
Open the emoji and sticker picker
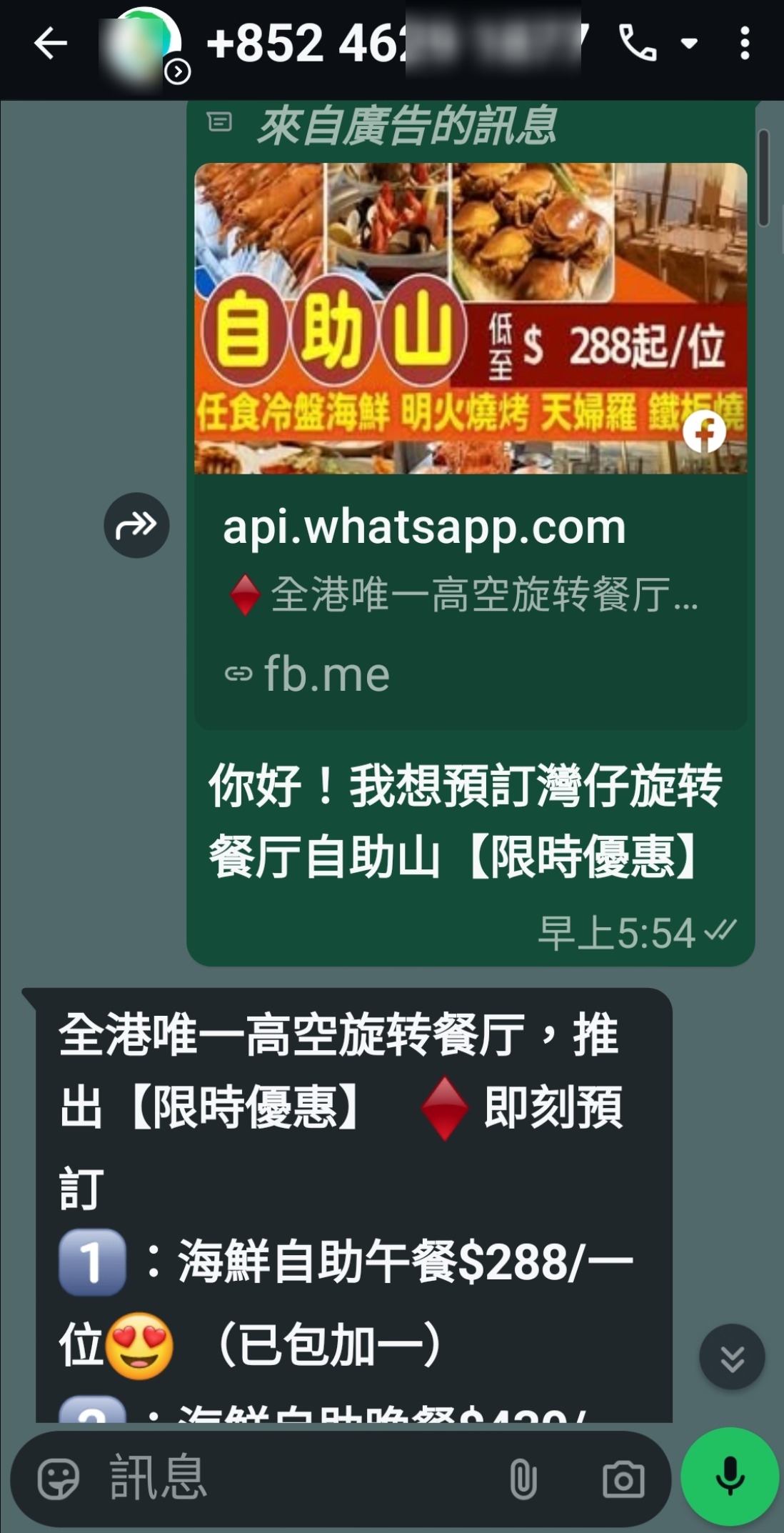coord(59,1479)
